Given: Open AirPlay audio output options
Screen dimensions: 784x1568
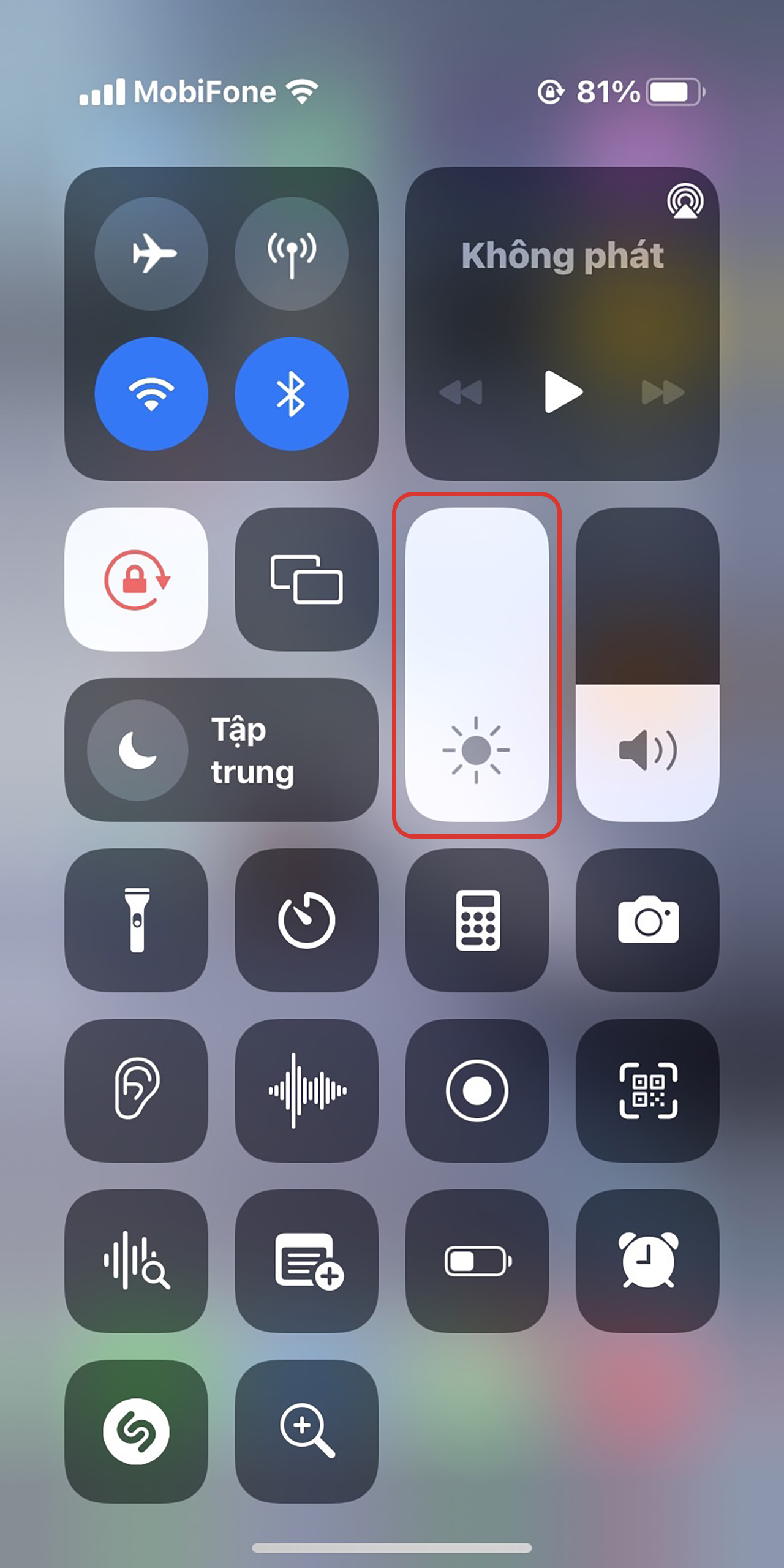Looking at the screenshot, I should point(685,201).
